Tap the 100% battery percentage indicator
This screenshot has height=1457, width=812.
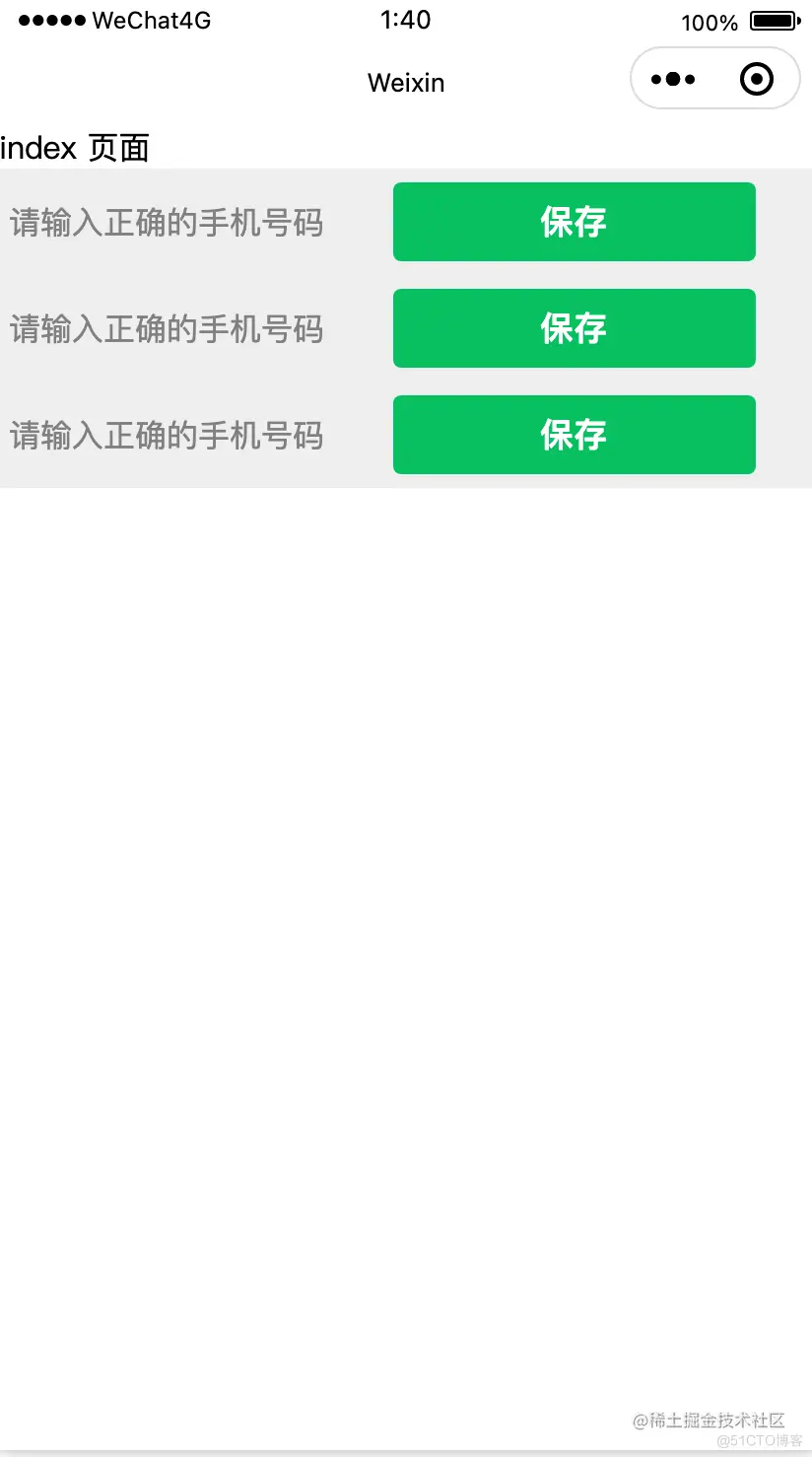[709, 22]
